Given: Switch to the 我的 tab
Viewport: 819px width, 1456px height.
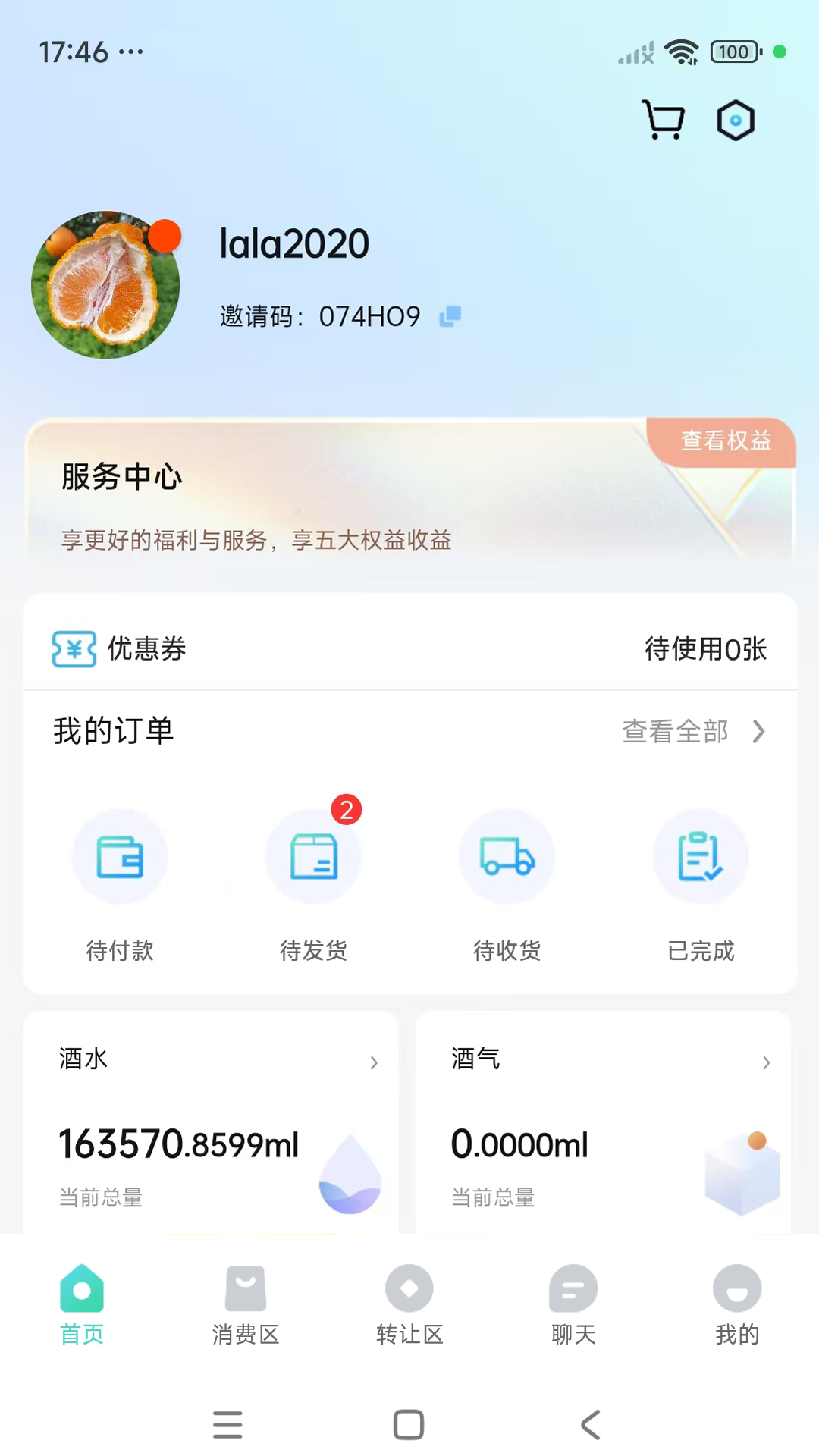Looking at the screenshot, I should coord(737,1304).
